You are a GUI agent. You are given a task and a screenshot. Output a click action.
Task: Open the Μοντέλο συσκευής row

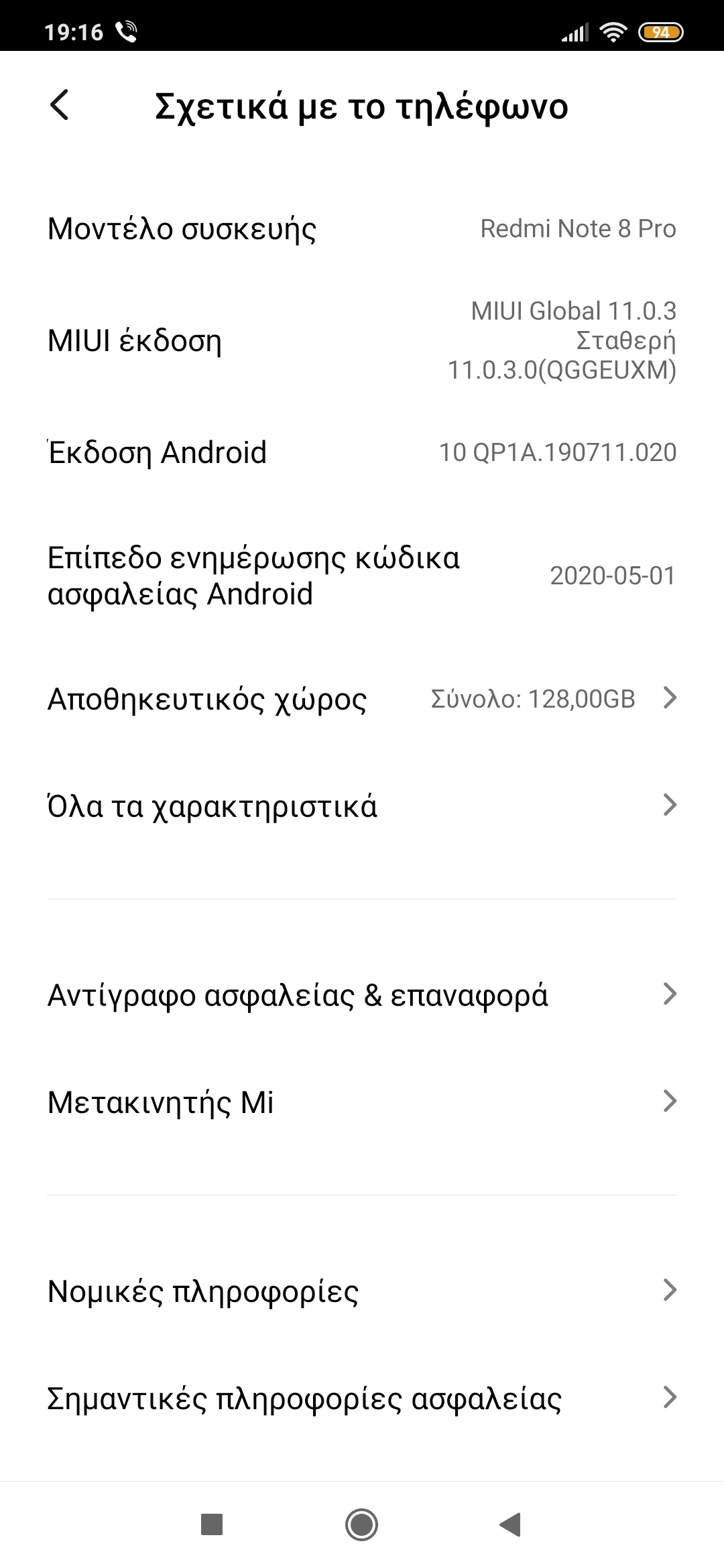pyautogui.click(x=362, y=229)
